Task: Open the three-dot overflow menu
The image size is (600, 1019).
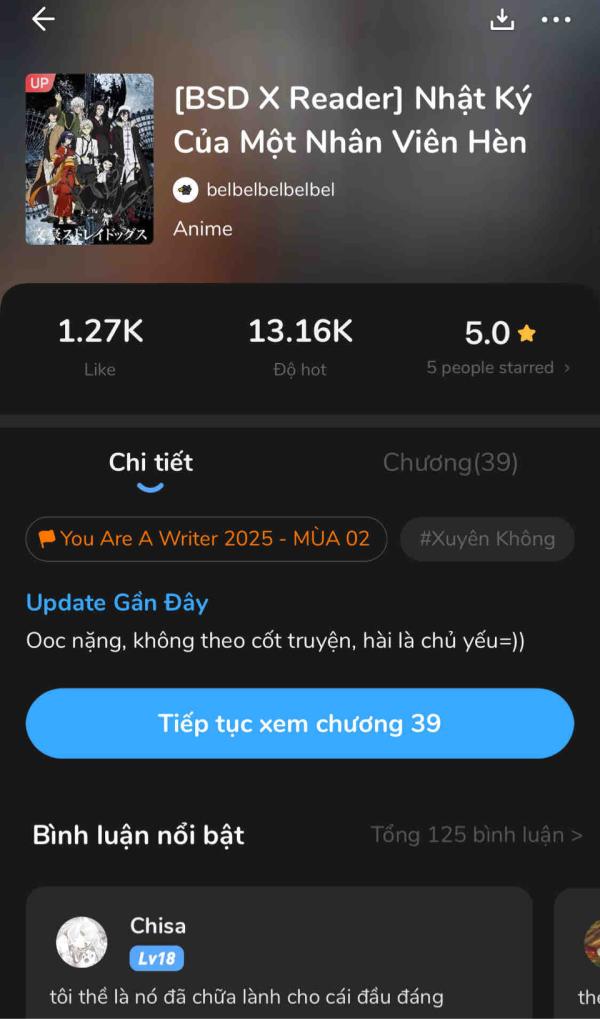Action: [x=556, y=19]
